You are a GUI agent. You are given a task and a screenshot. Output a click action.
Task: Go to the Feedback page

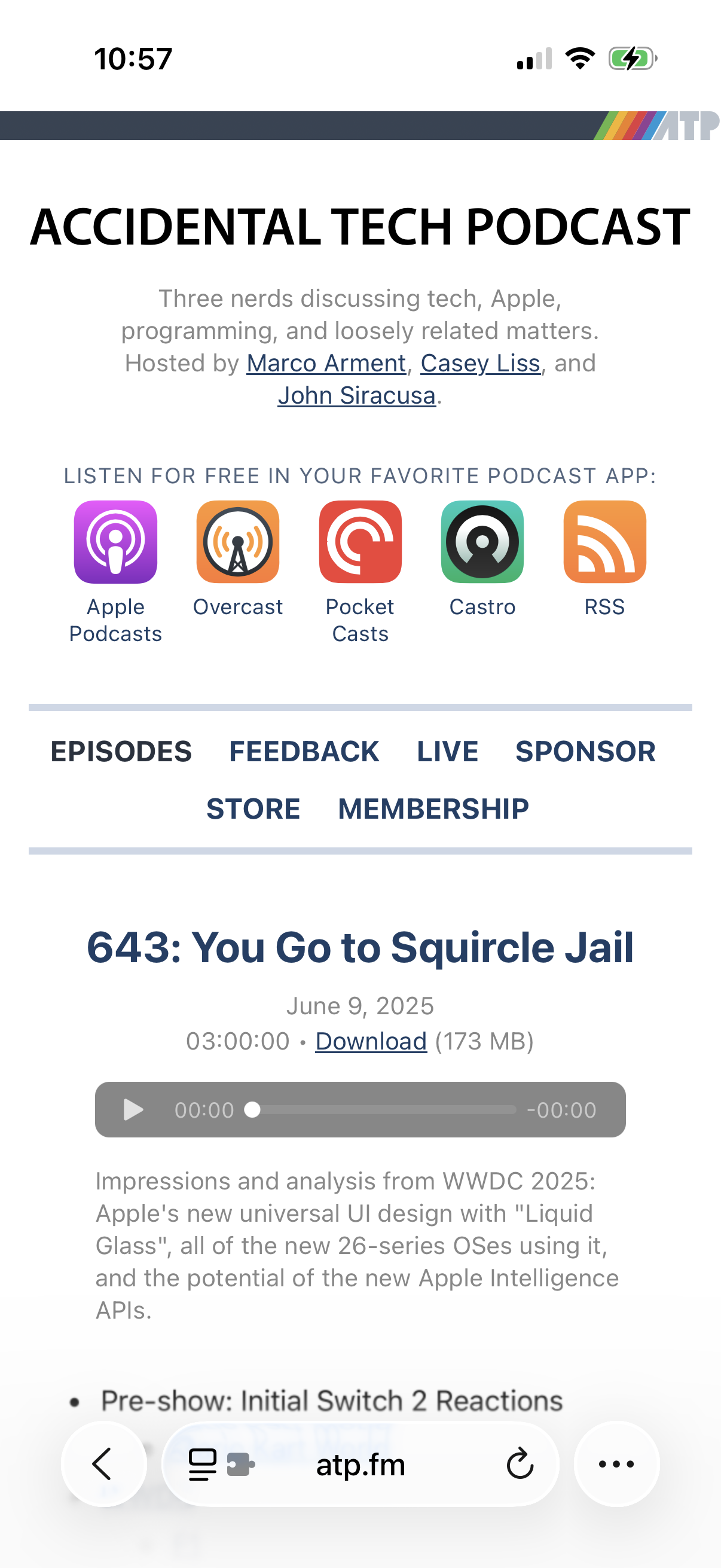point(304,751)
